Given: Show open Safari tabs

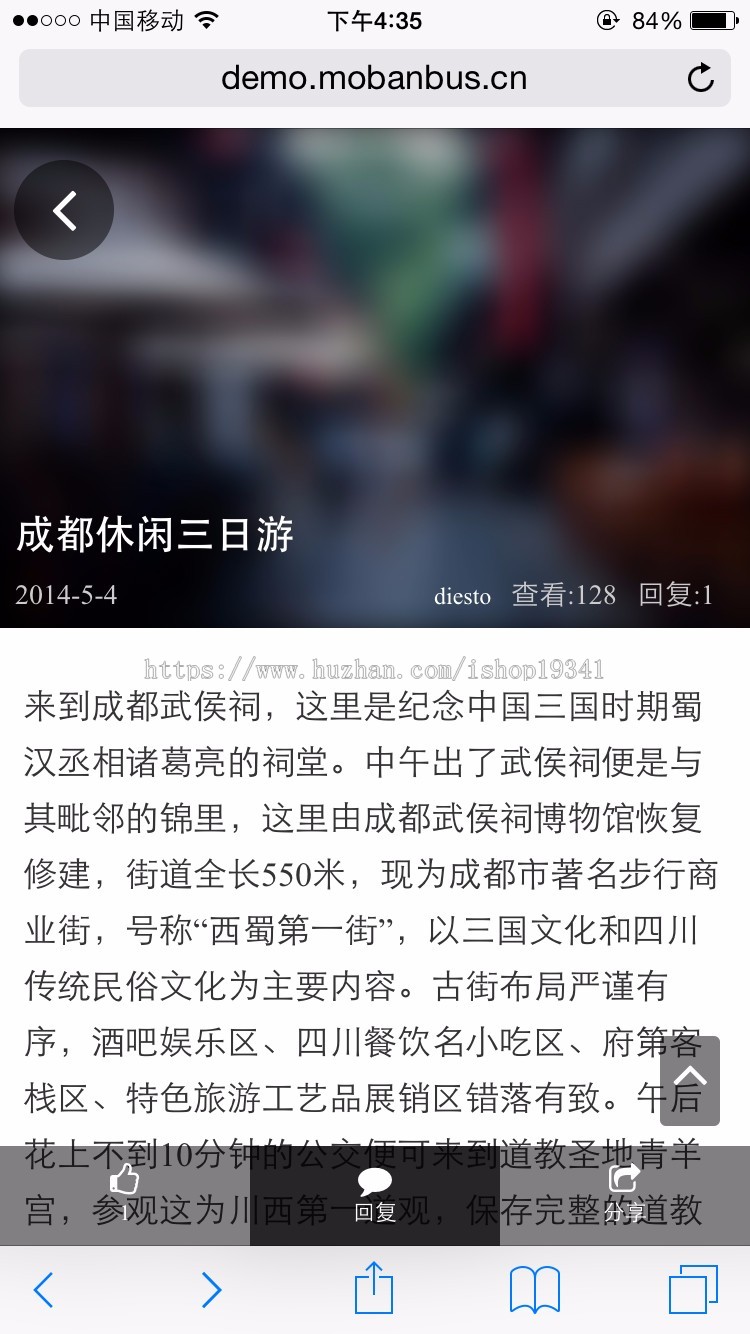Looking at the screenshot, I should [693, 1290].
